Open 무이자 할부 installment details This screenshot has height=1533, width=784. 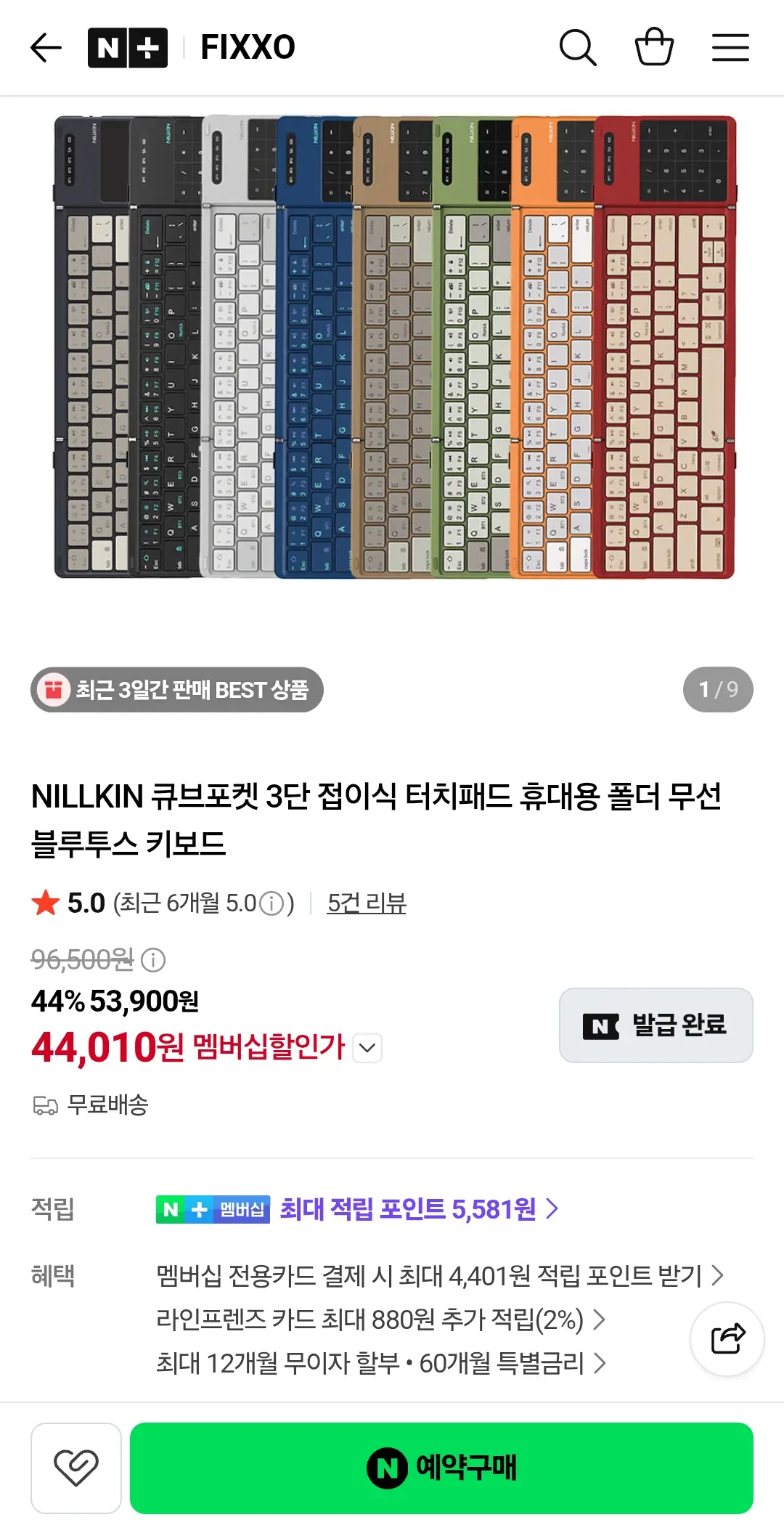click(x=380, y=1363)
